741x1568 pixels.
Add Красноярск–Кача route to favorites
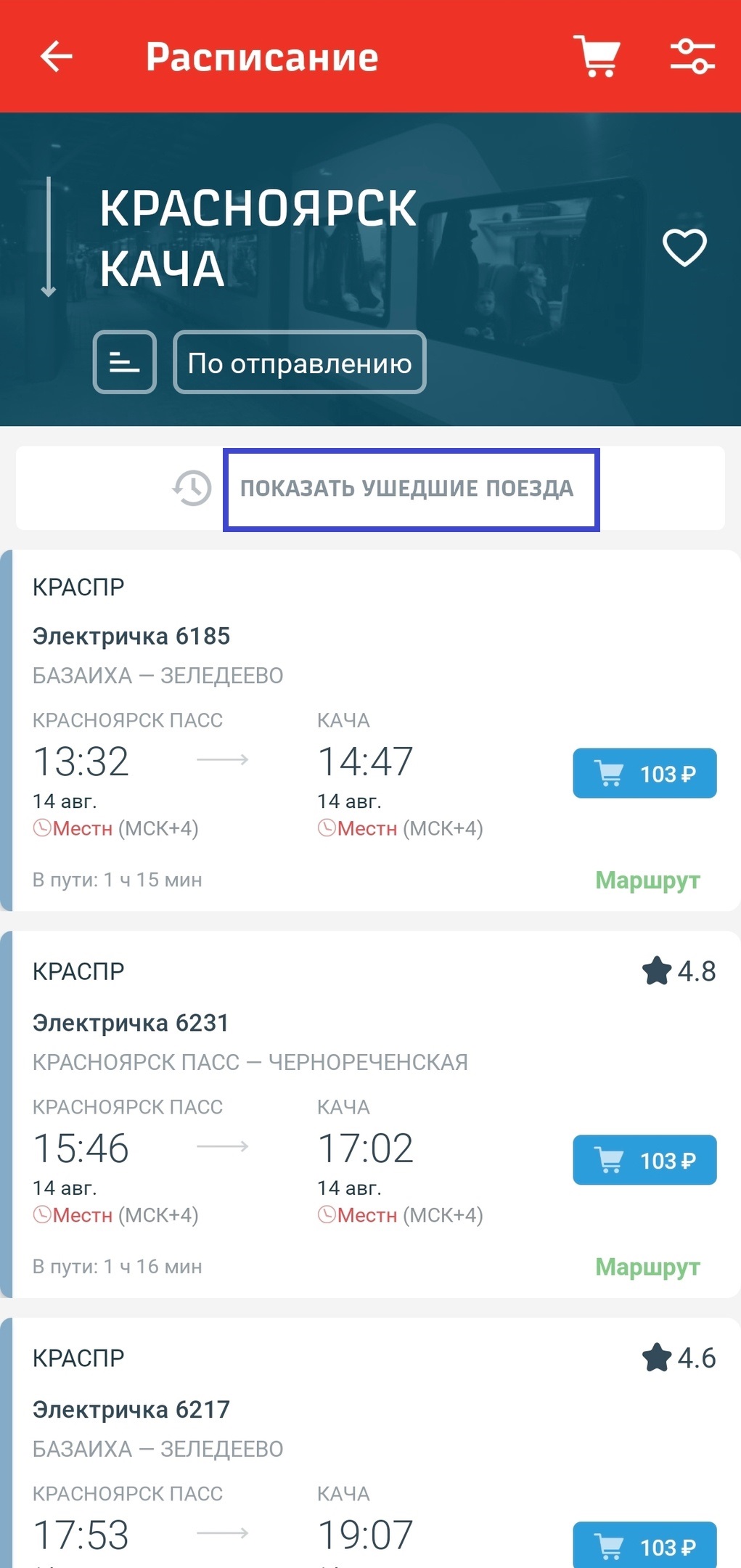[x=684, y=248]
